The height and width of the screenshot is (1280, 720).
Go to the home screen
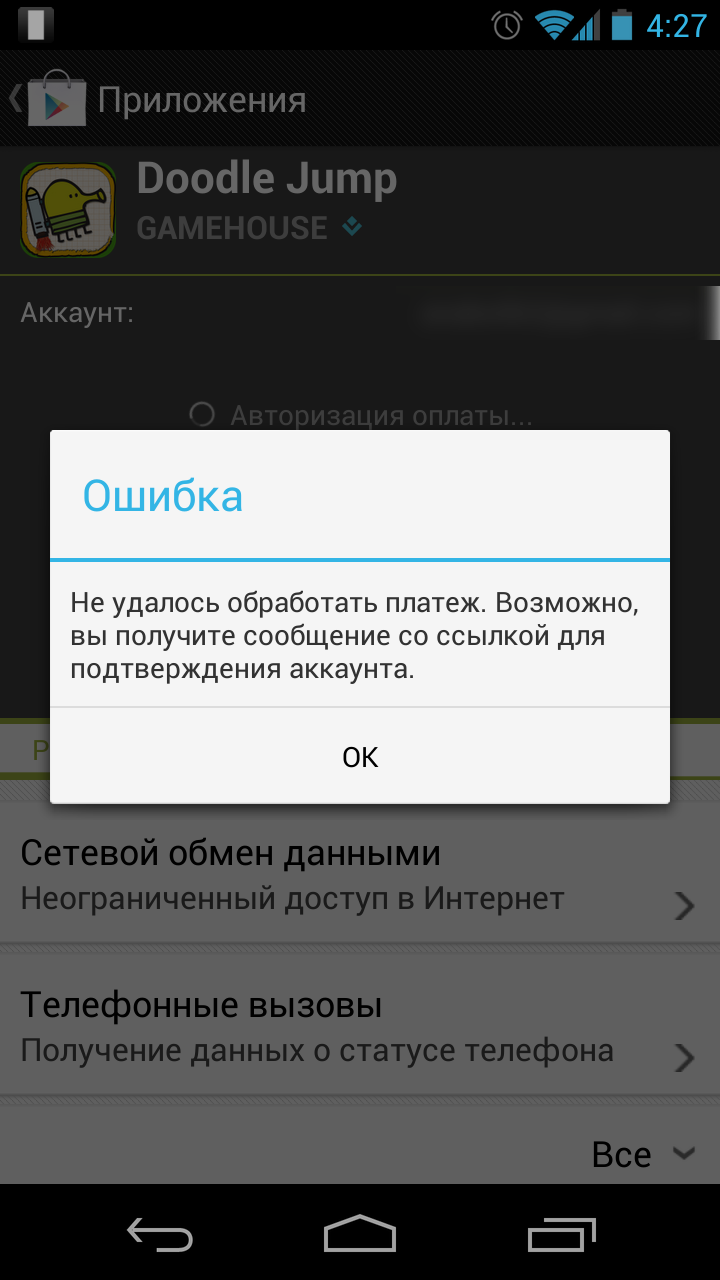(360, 1233)
